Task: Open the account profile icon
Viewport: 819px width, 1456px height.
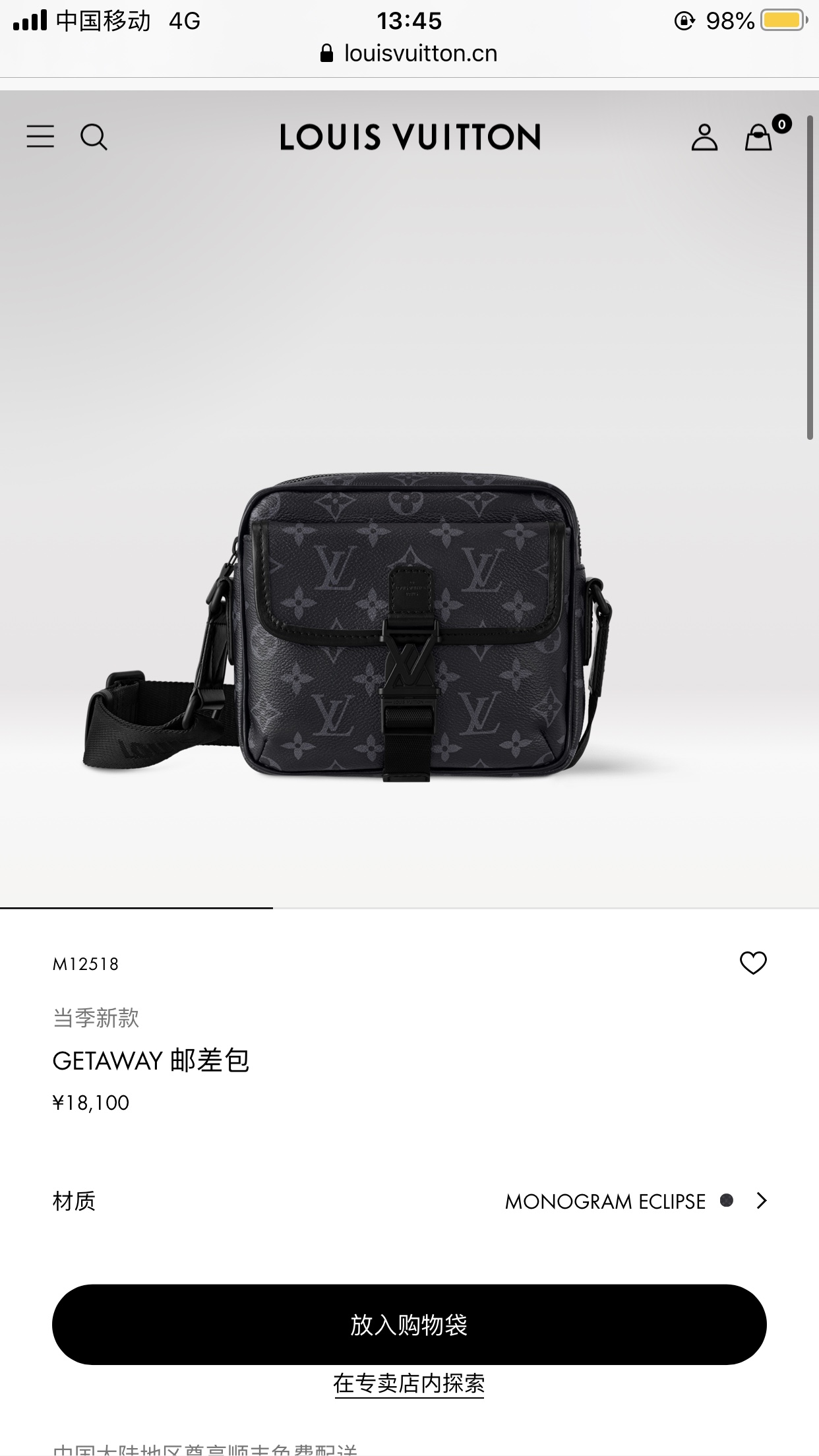Action: pyautogui.click(x=704, y=137)
